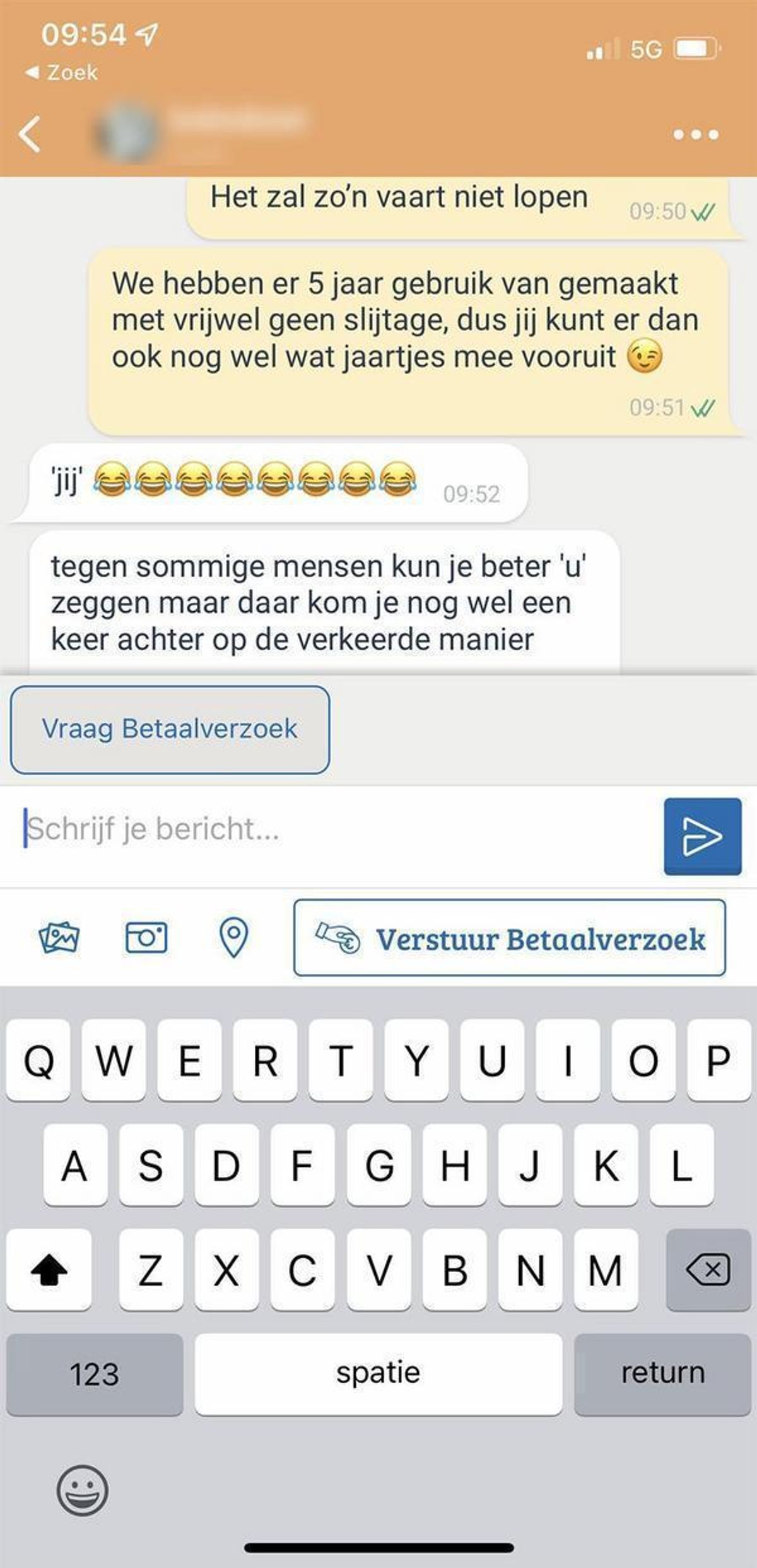Focus the 'Schrijf je bericht' field

click(x=334, y=829)
